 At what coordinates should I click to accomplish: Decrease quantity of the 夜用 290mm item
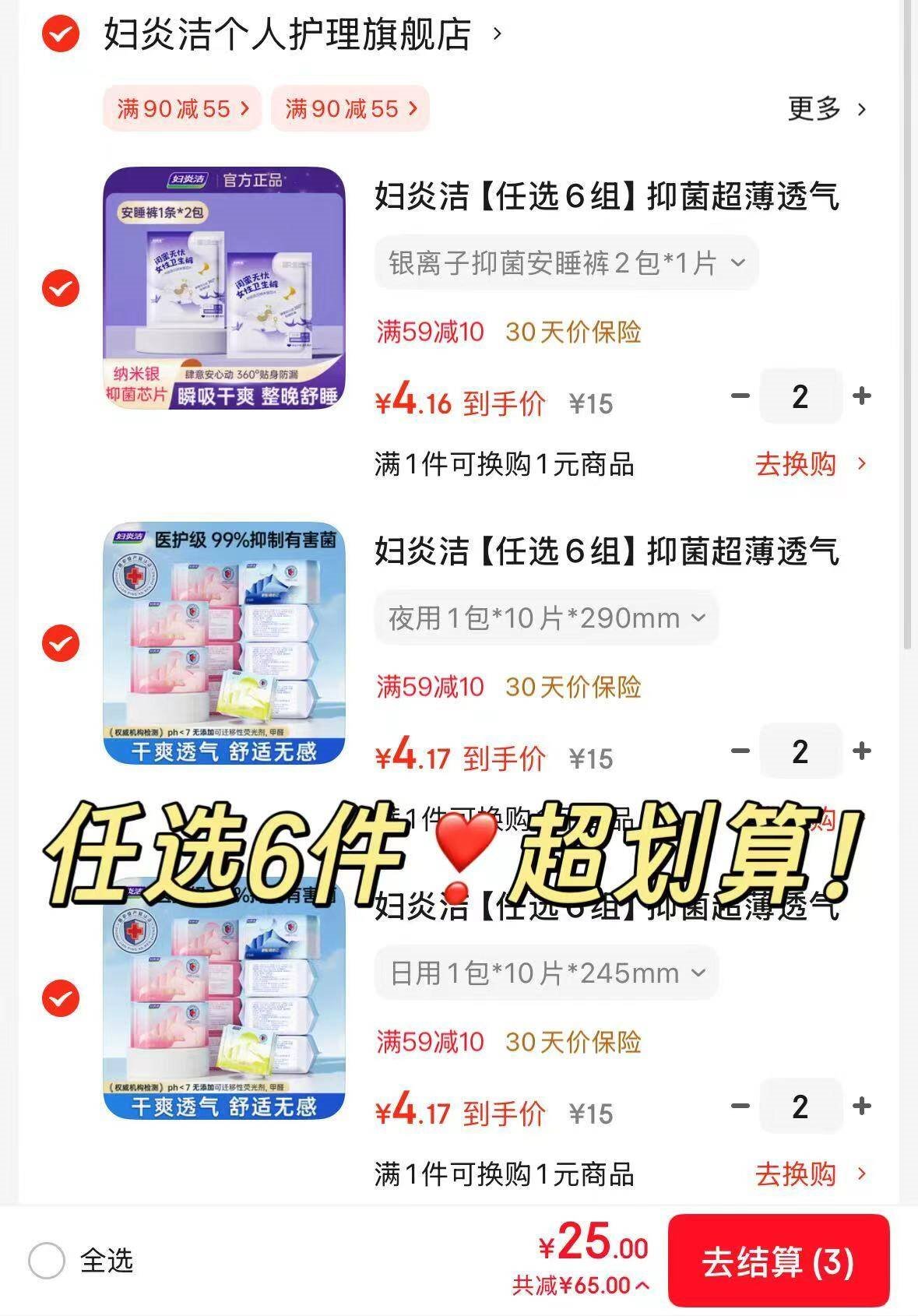click(740, 751)
